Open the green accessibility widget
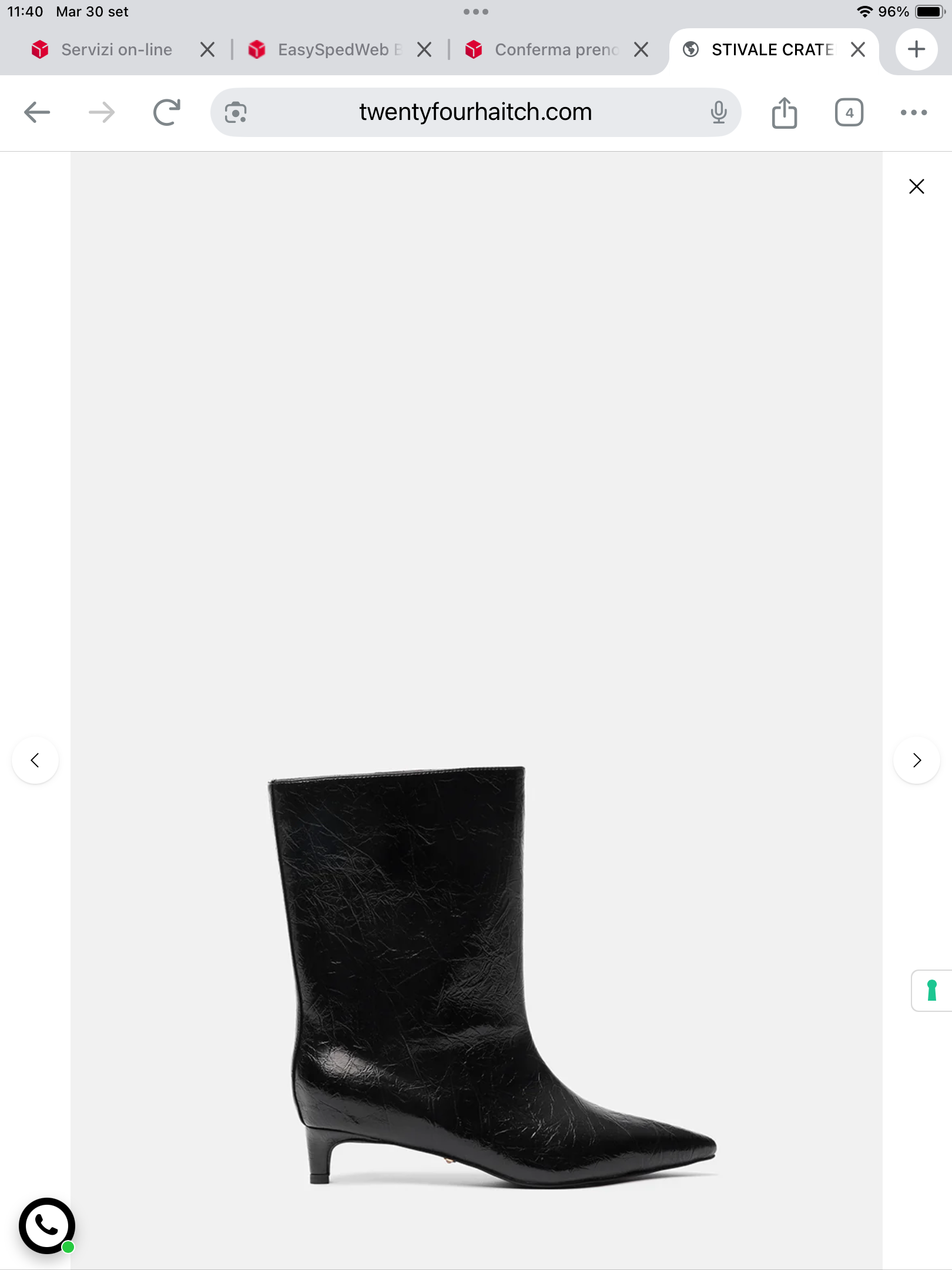952x1270 pixels. (x=931, y=991)
